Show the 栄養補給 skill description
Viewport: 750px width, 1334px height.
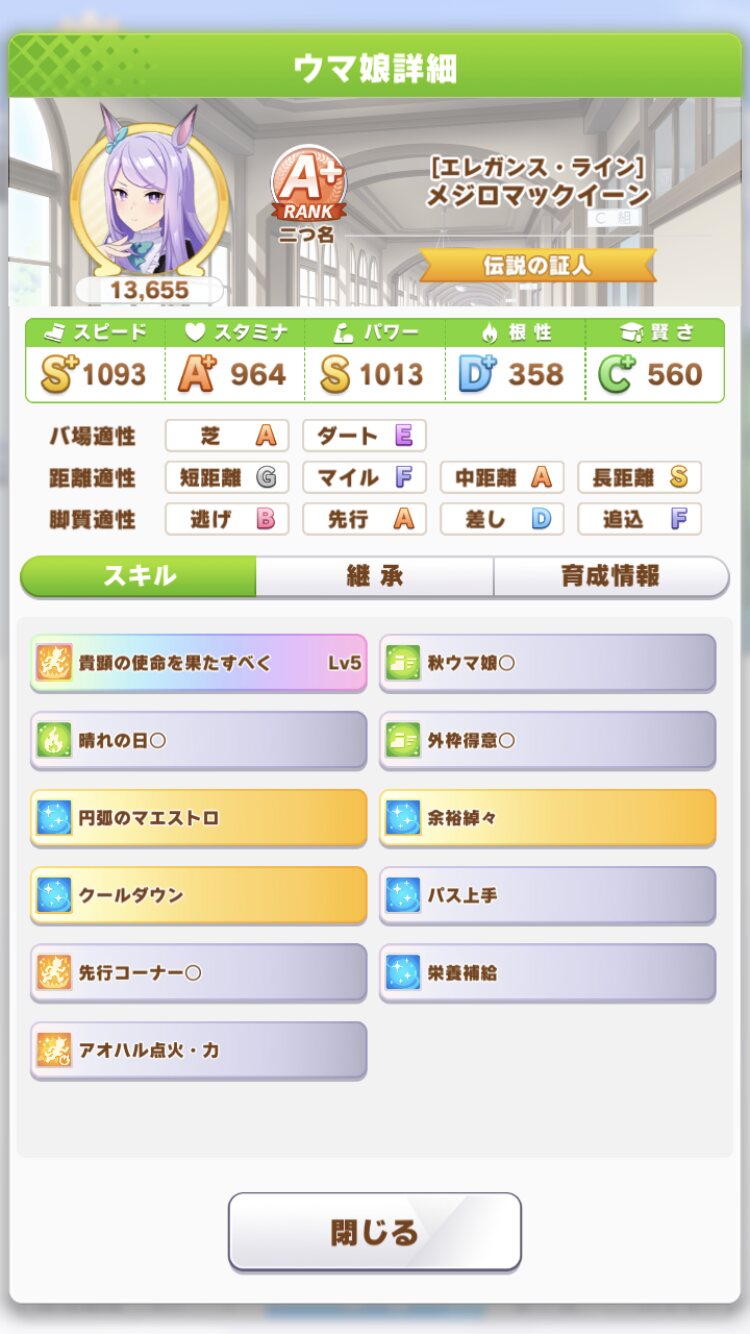(x=547, y=971)
